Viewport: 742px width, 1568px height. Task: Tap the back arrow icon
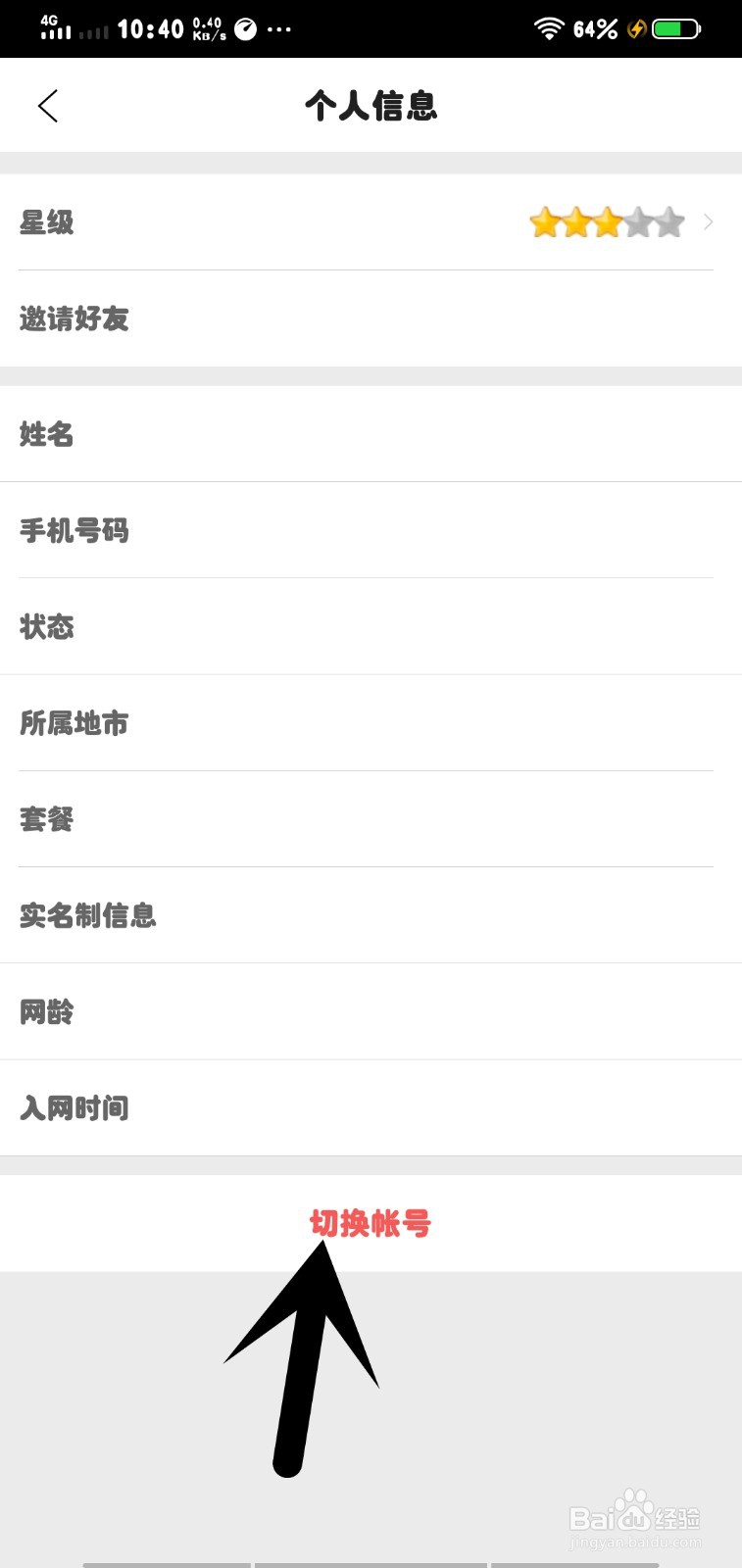point(47,106)
